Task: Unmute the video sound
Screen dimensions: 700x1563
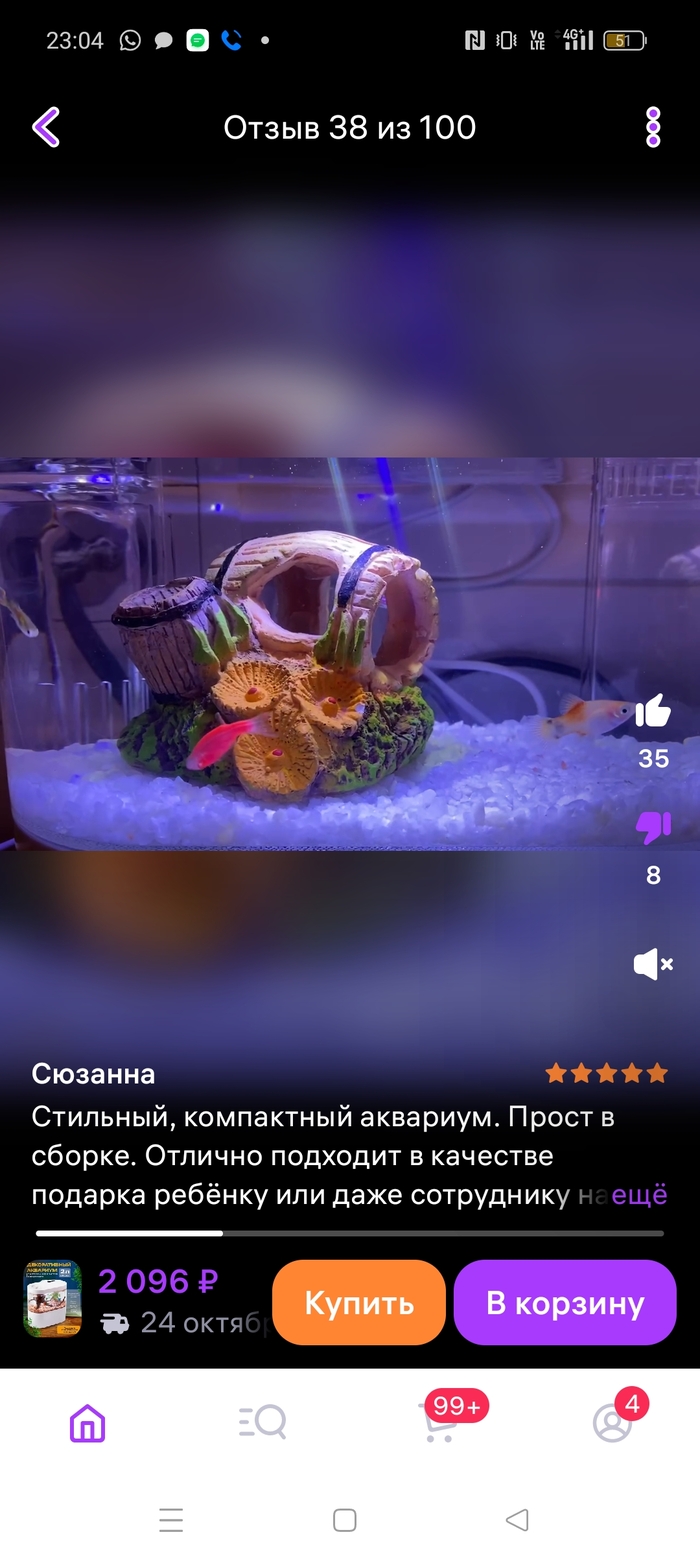Action: tap(653, 964)
